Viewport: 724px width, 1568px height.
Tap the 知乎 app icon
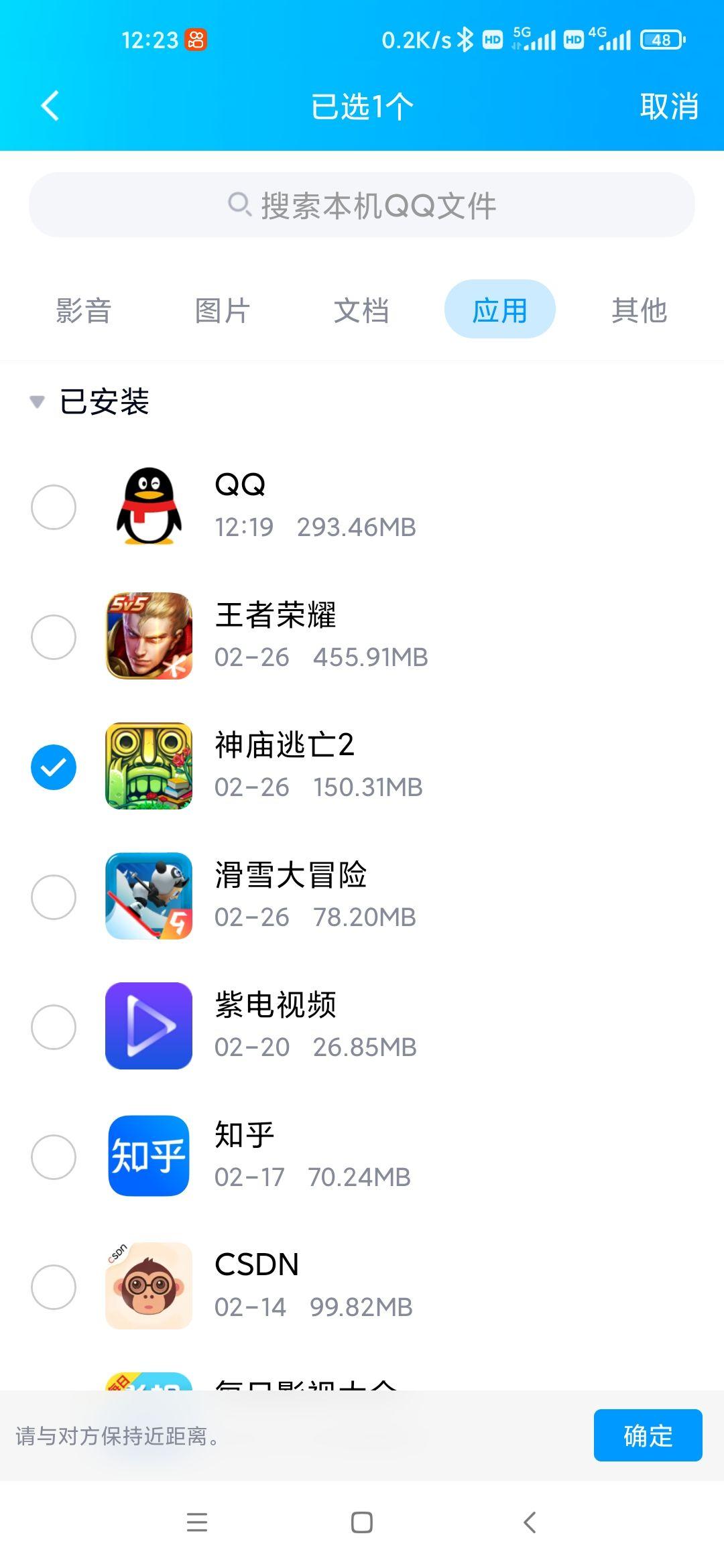pyautogui.click(x=149, y=1155)
